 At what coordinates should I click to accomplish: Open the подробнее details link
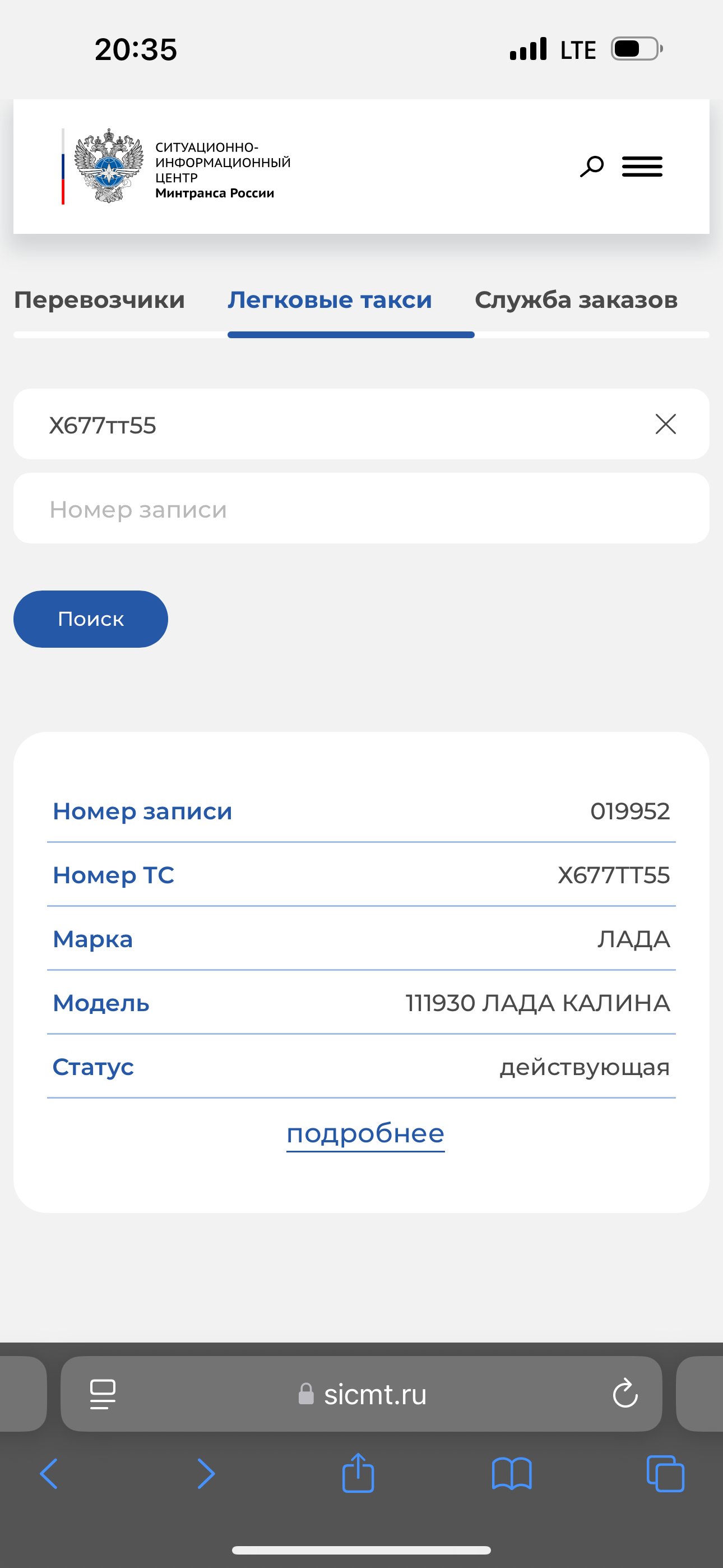365,1134
